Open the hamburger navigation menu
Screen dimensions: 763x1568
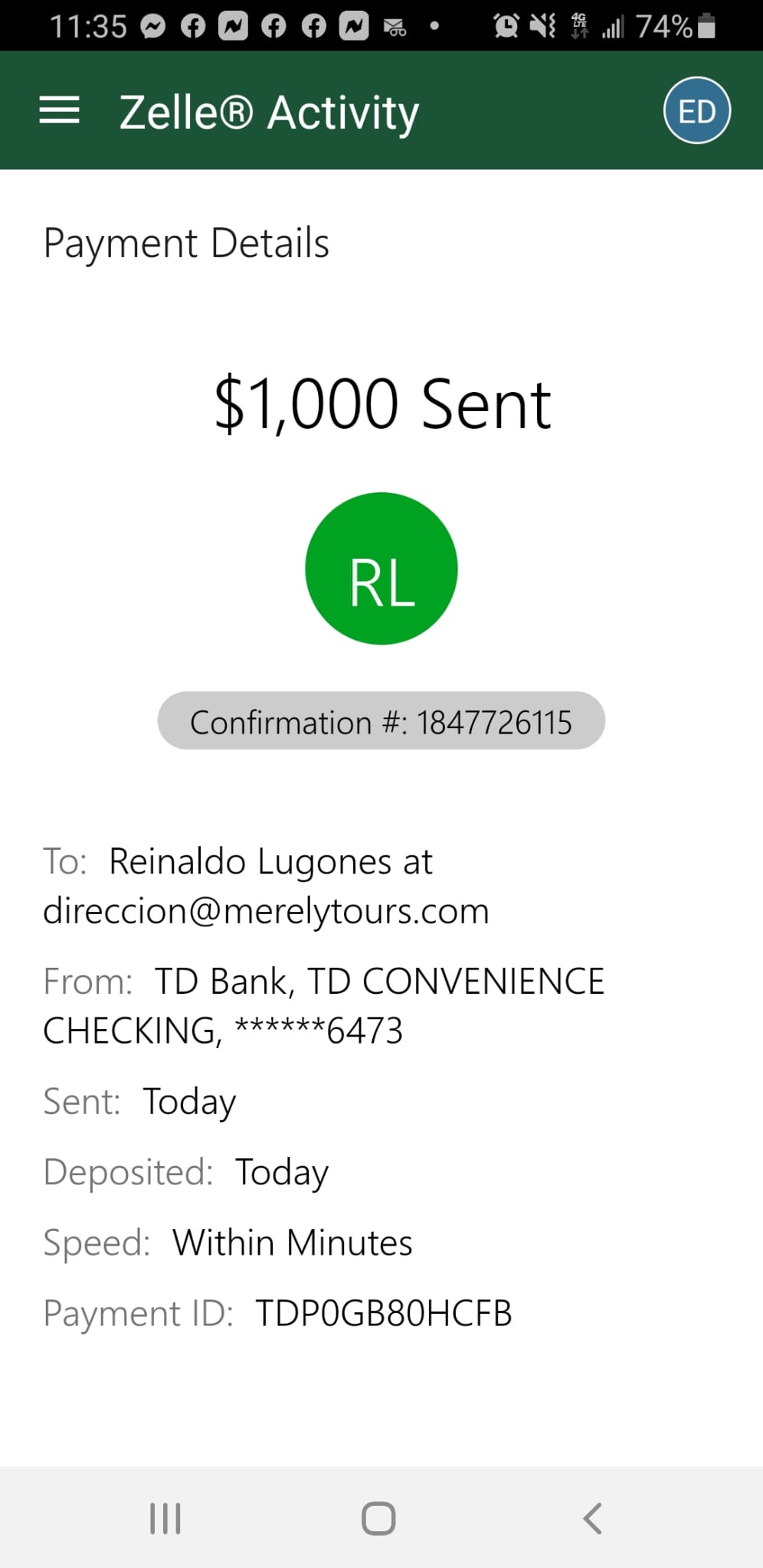60,111
